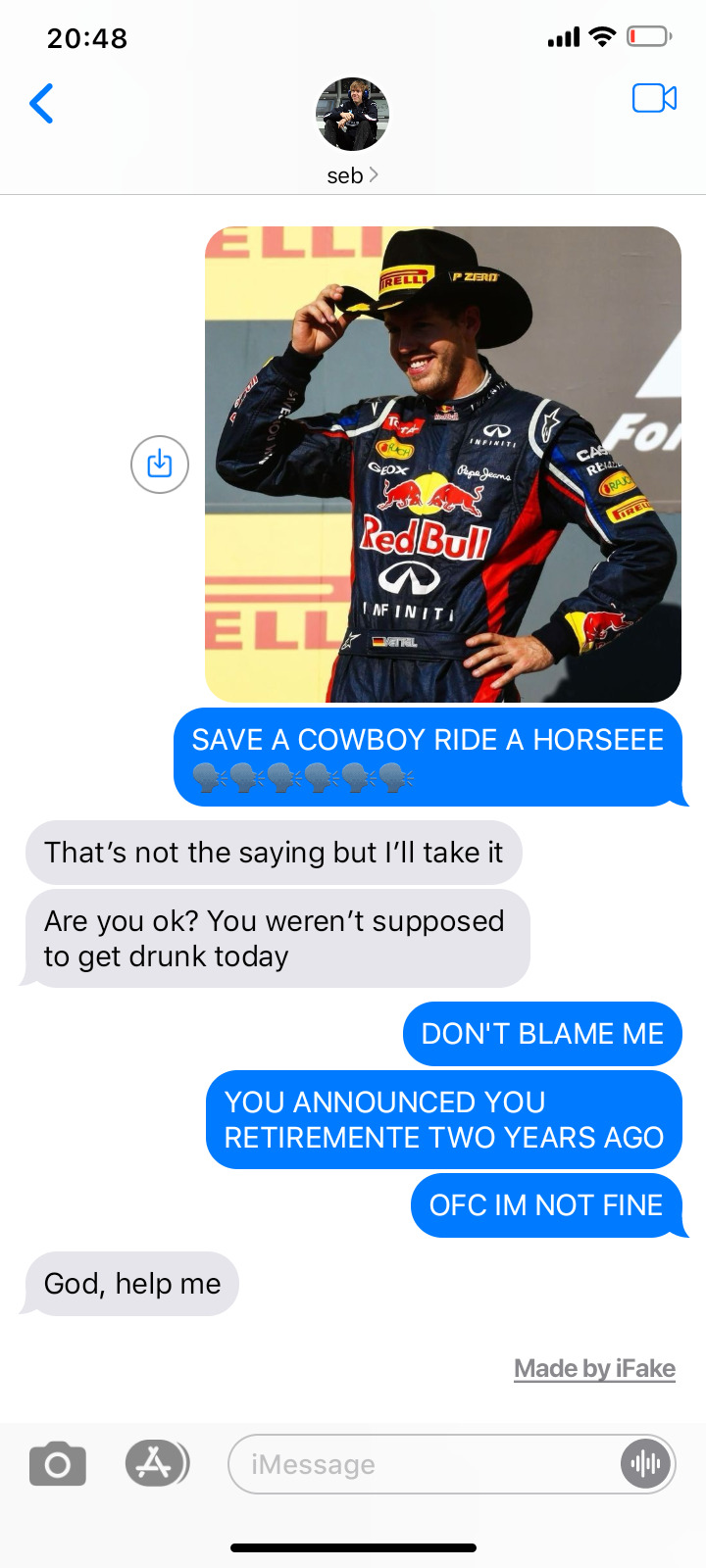Image resolution: width=706 pixels, height=1568 pixels.
Task: Record an audio message
Action: click(645, 1464)
